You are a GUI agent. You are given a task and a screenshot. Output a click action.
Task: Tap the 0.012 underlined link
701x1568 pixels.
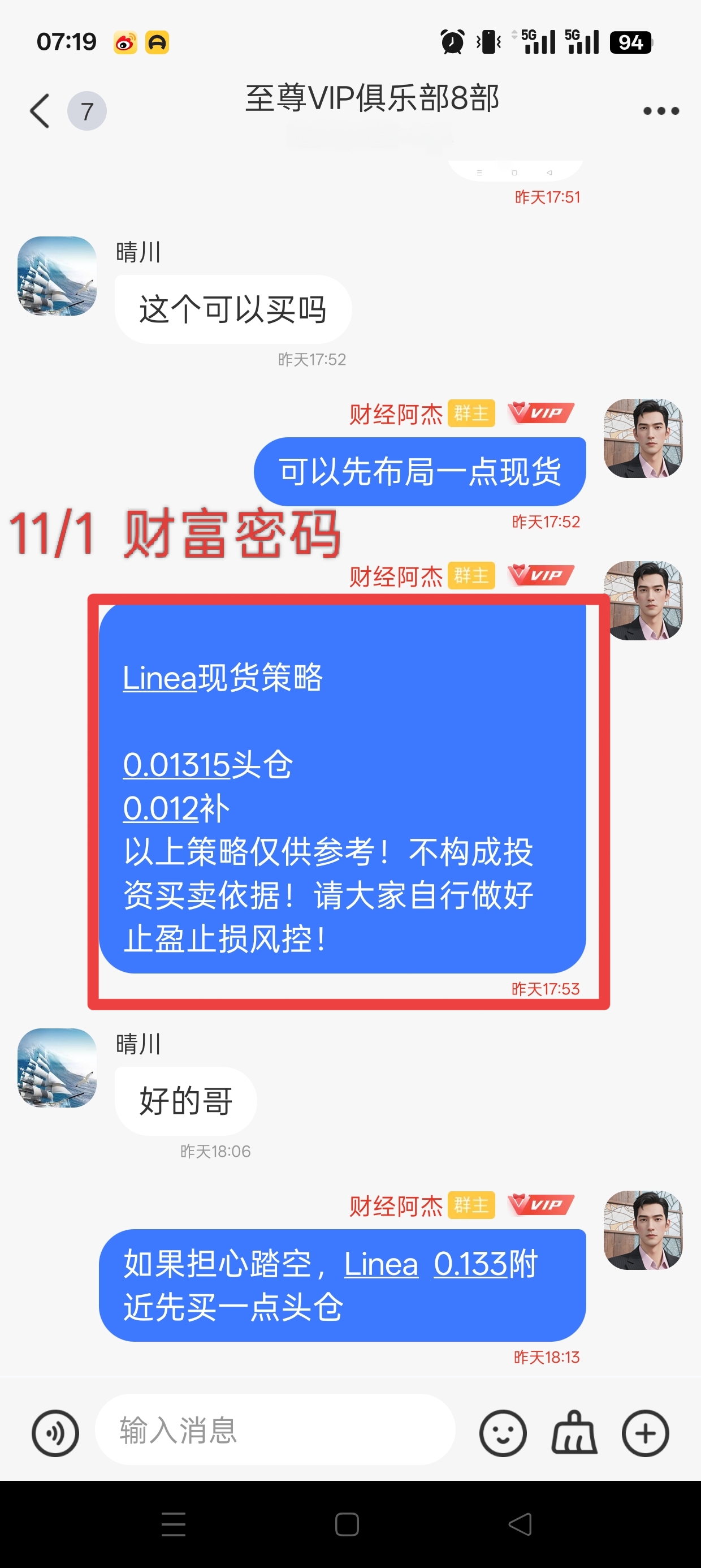coord(161,809)
